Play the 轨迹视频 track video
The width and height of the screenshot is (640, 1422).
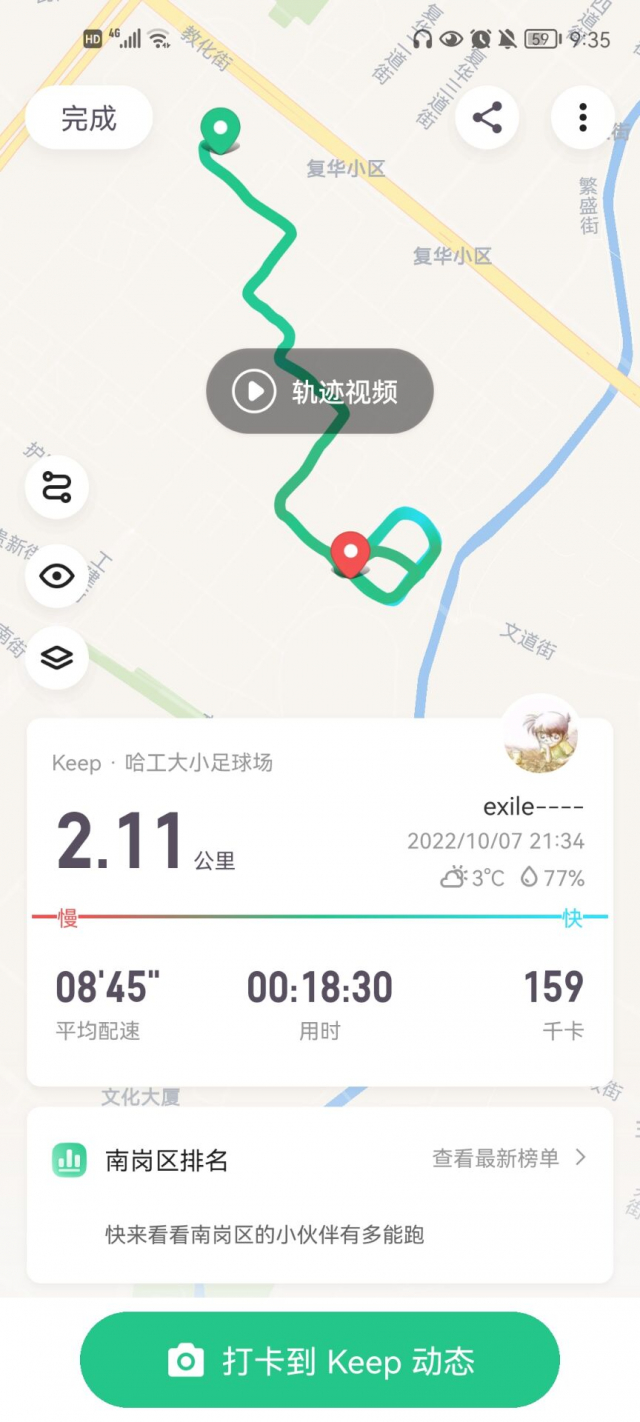point(320,391)
